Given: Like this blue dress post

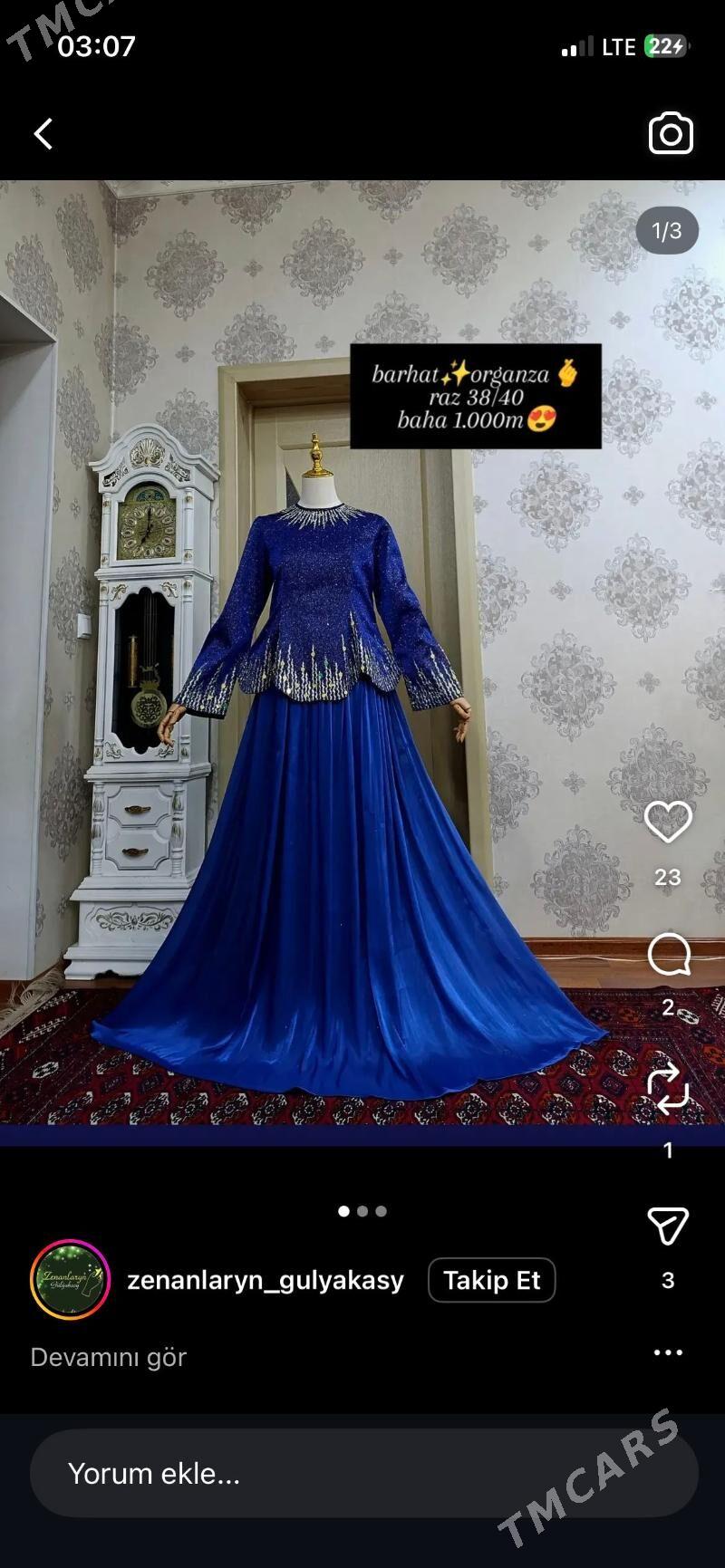Looking at the screenshot, I should [668, 822].
